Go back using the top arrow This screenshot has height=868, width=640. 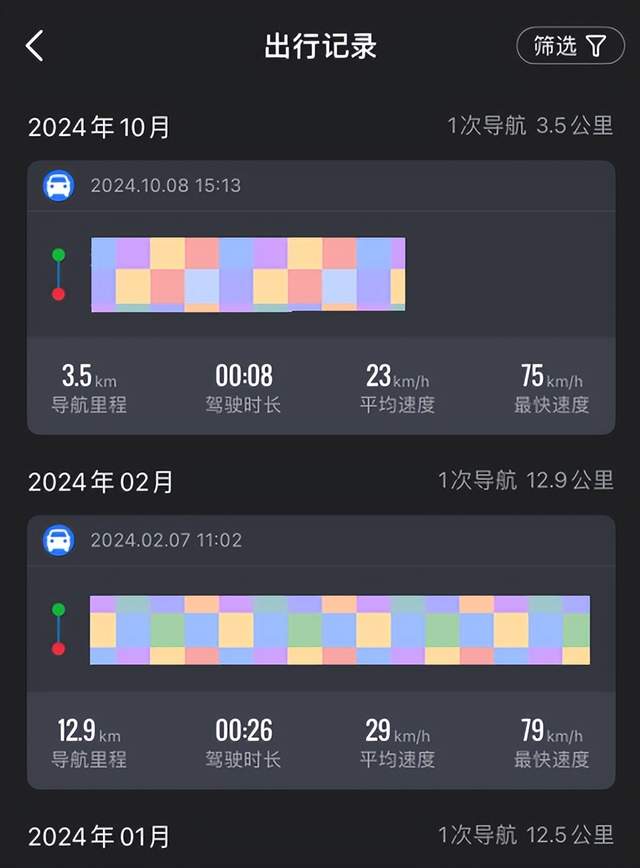tap(35, 46)
